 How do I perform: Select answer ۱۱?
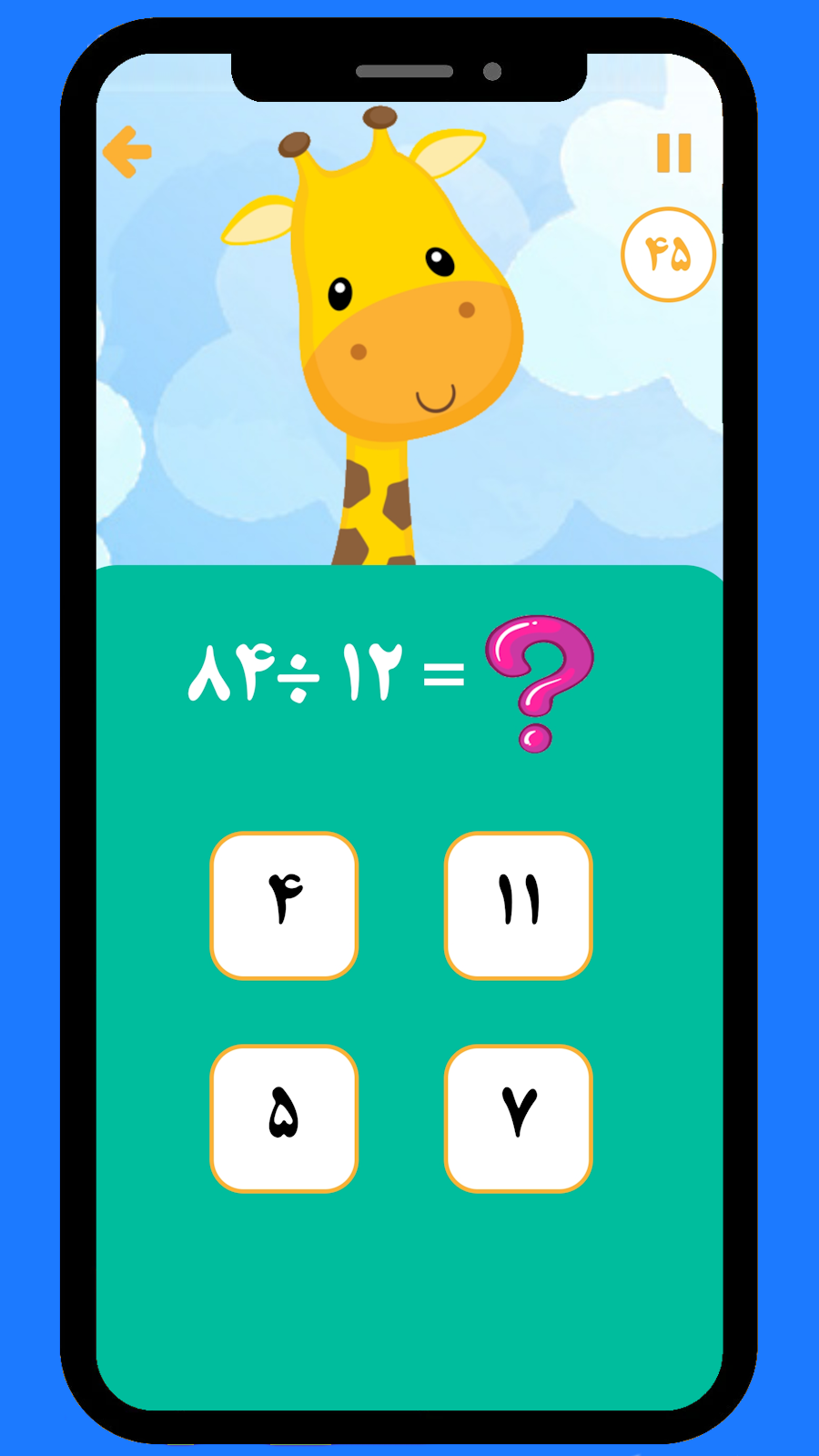tap(518, 905)
